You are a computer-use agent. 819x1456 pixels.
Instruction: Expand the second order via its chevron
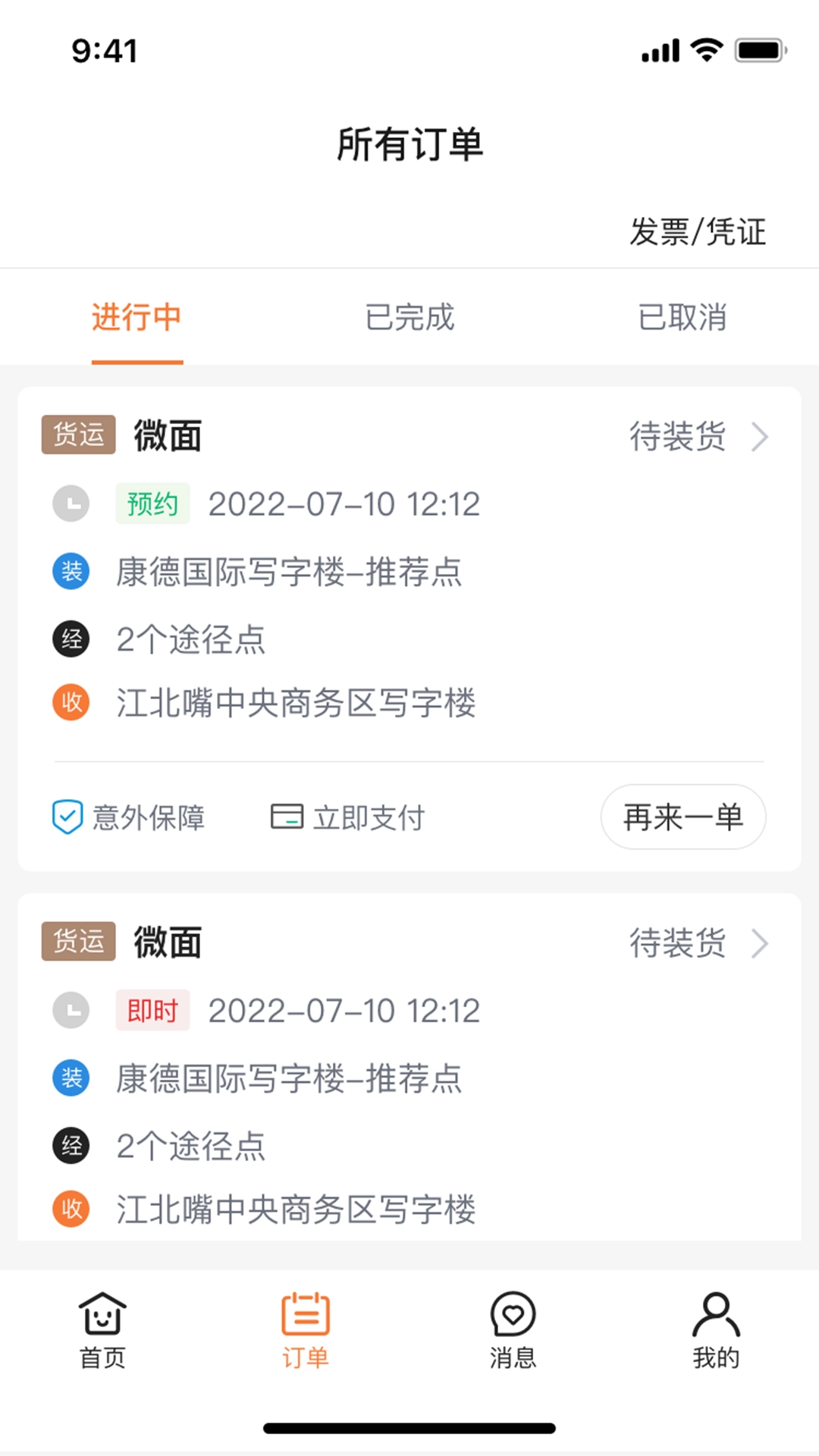(760, 943)
